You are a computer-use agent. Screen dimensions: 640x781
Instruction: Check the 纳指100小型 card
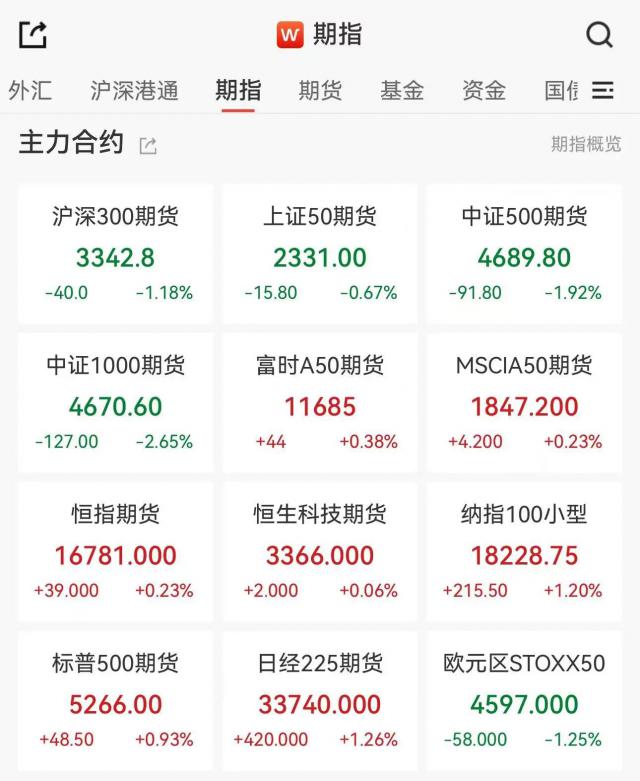(524, 552)
